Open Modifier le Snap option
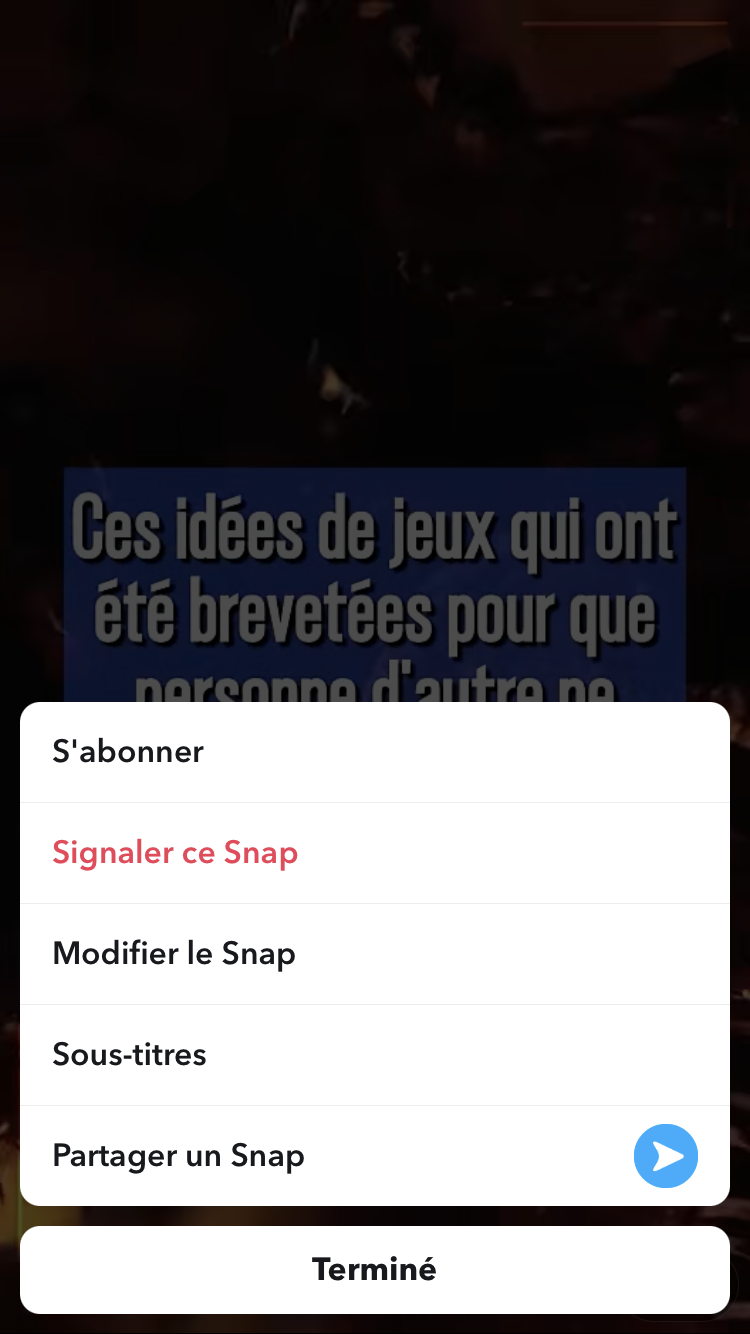750x1334 pixels. [375, 954]
